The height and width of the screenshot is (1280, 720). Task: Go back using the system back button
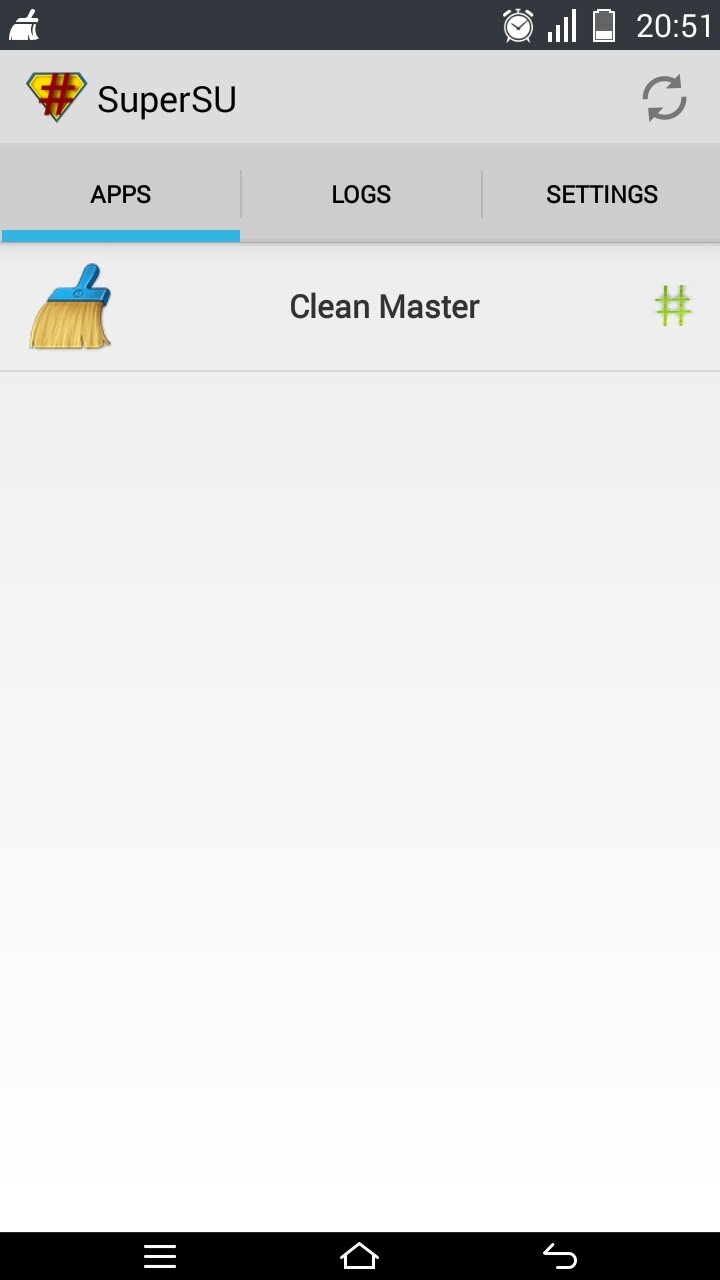point(560,1256)
